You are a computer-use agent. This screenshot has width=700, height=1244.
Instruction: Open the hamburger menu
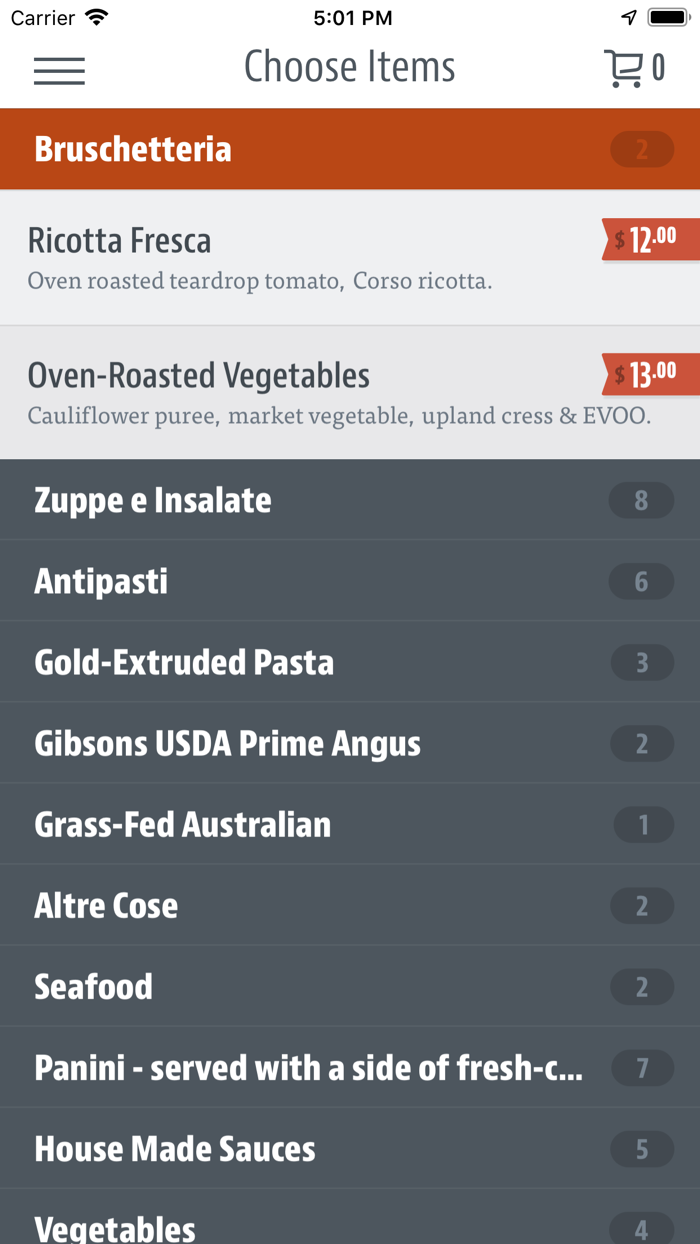tap(59, 70)
